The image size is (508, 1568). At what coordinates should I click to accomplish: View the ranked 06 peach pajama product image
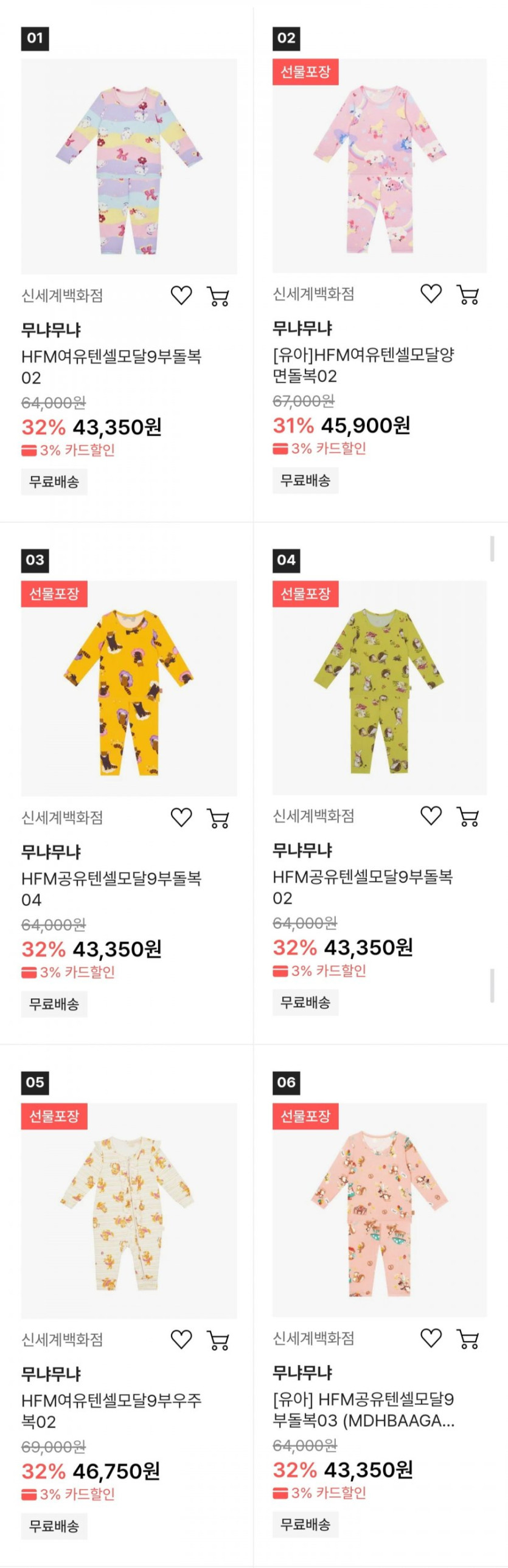tap(380, 1209)
